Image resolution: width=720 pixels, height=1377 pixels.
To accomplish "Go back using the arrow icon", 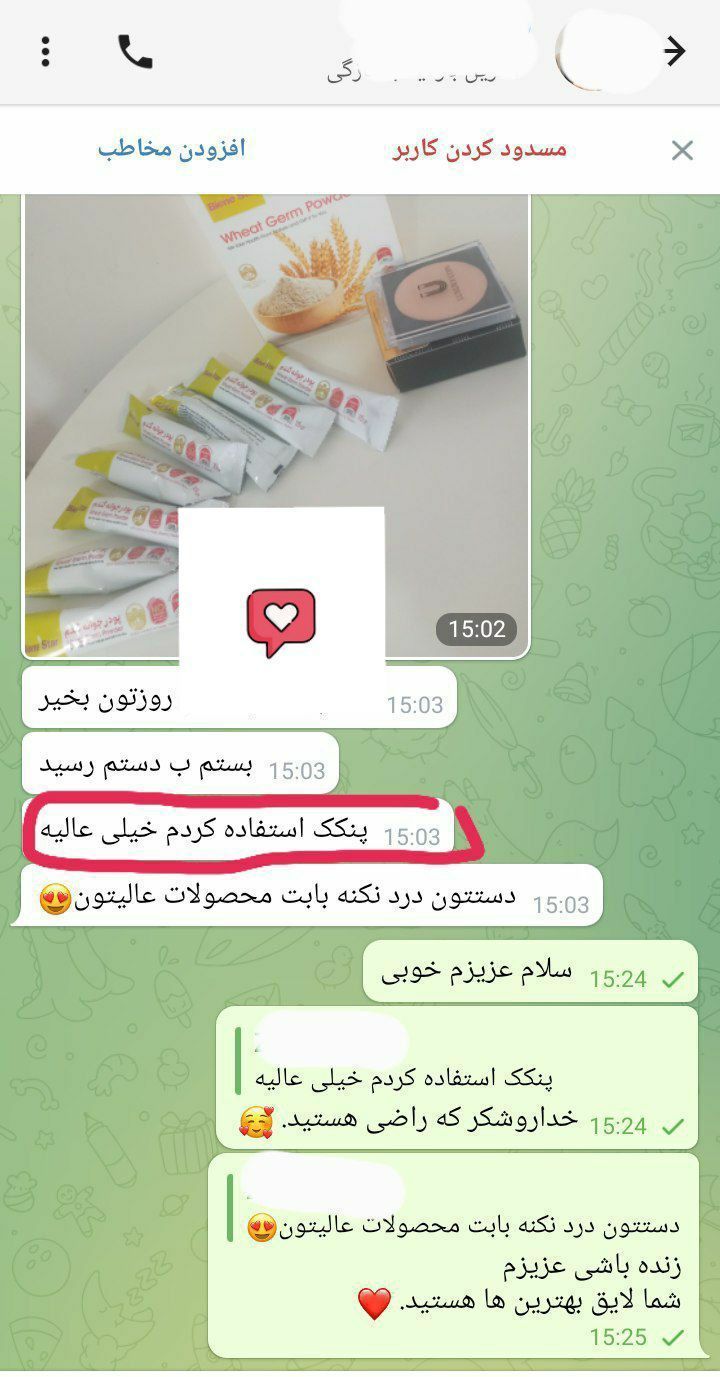I will click(675, 51).
